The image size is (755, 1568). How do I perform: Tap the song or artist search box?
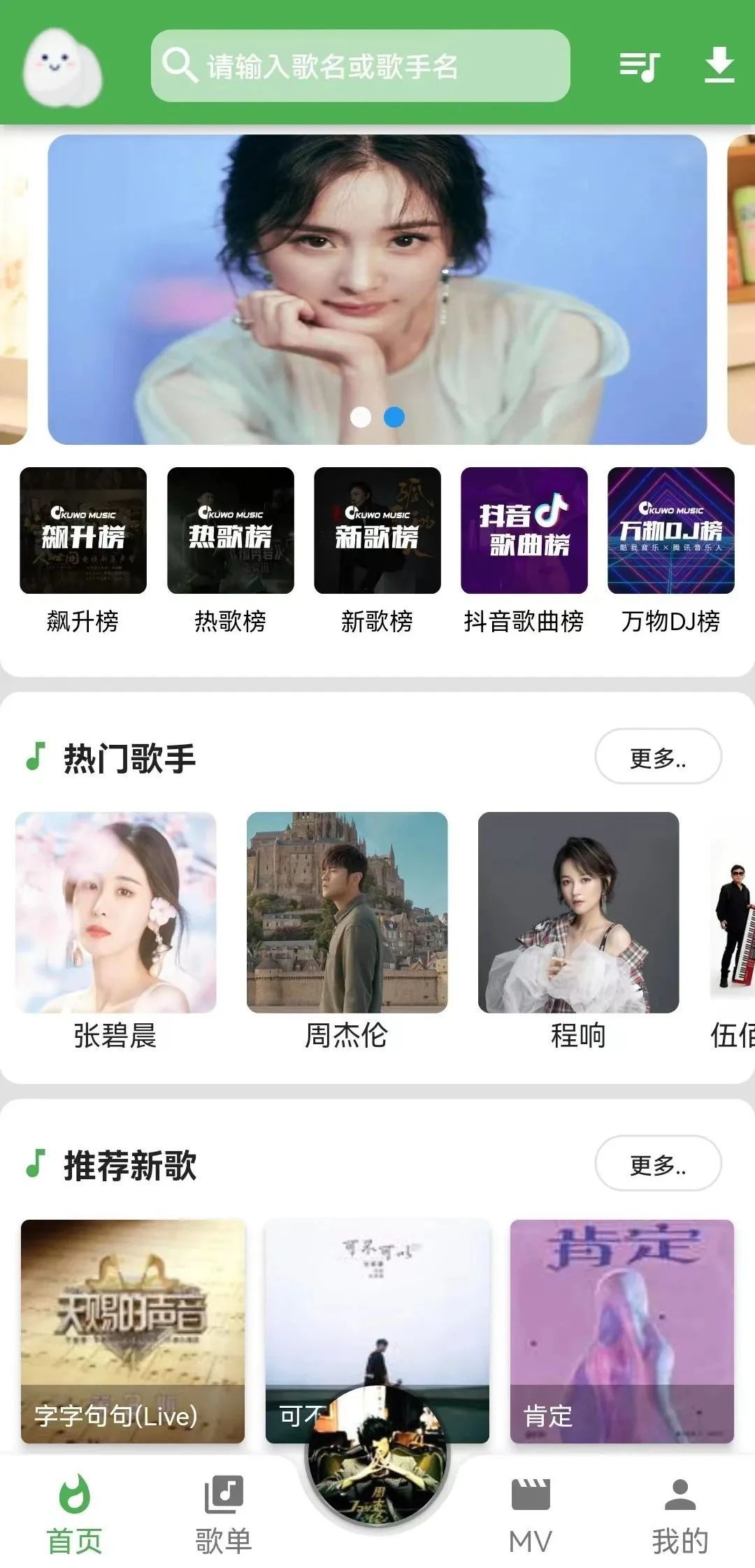tap(360, 66)
